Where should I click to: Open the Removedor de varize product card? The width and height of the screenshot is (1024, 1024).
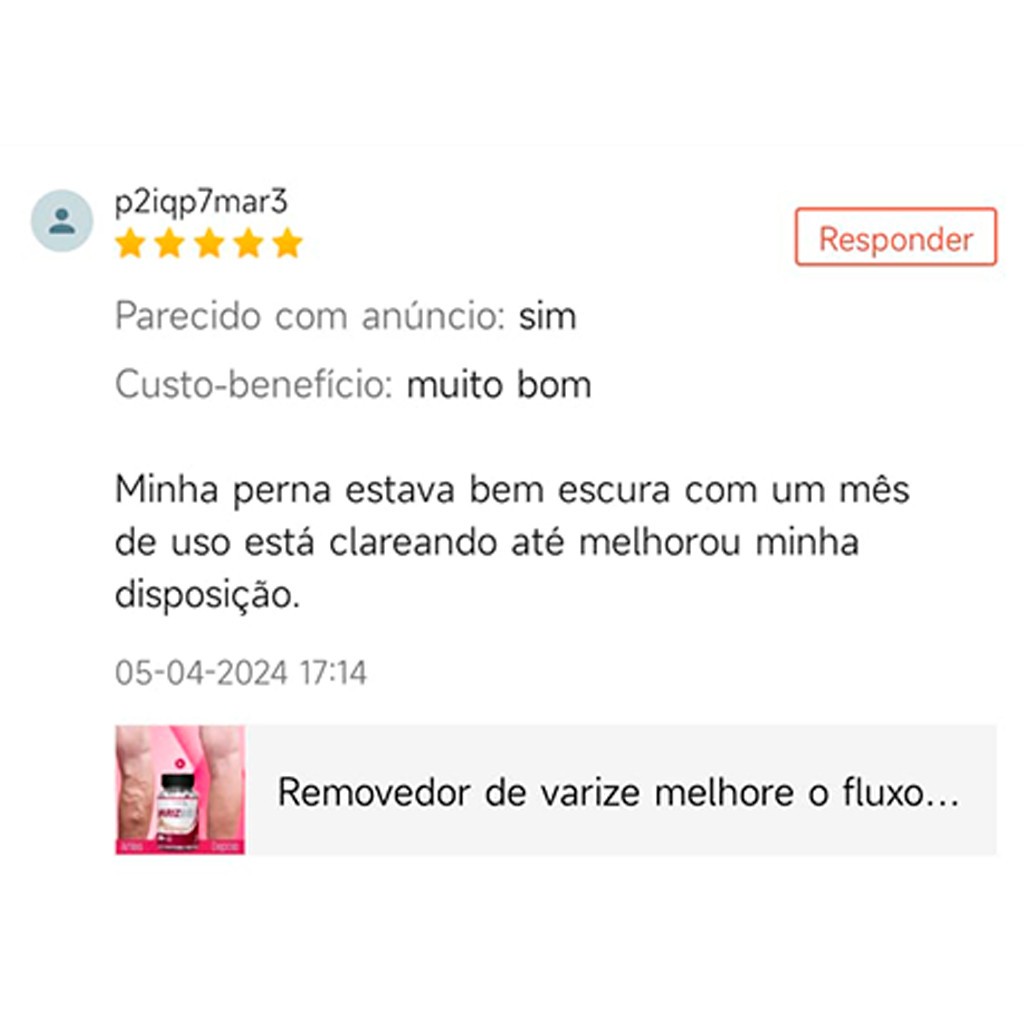click(x=556, y=790)
